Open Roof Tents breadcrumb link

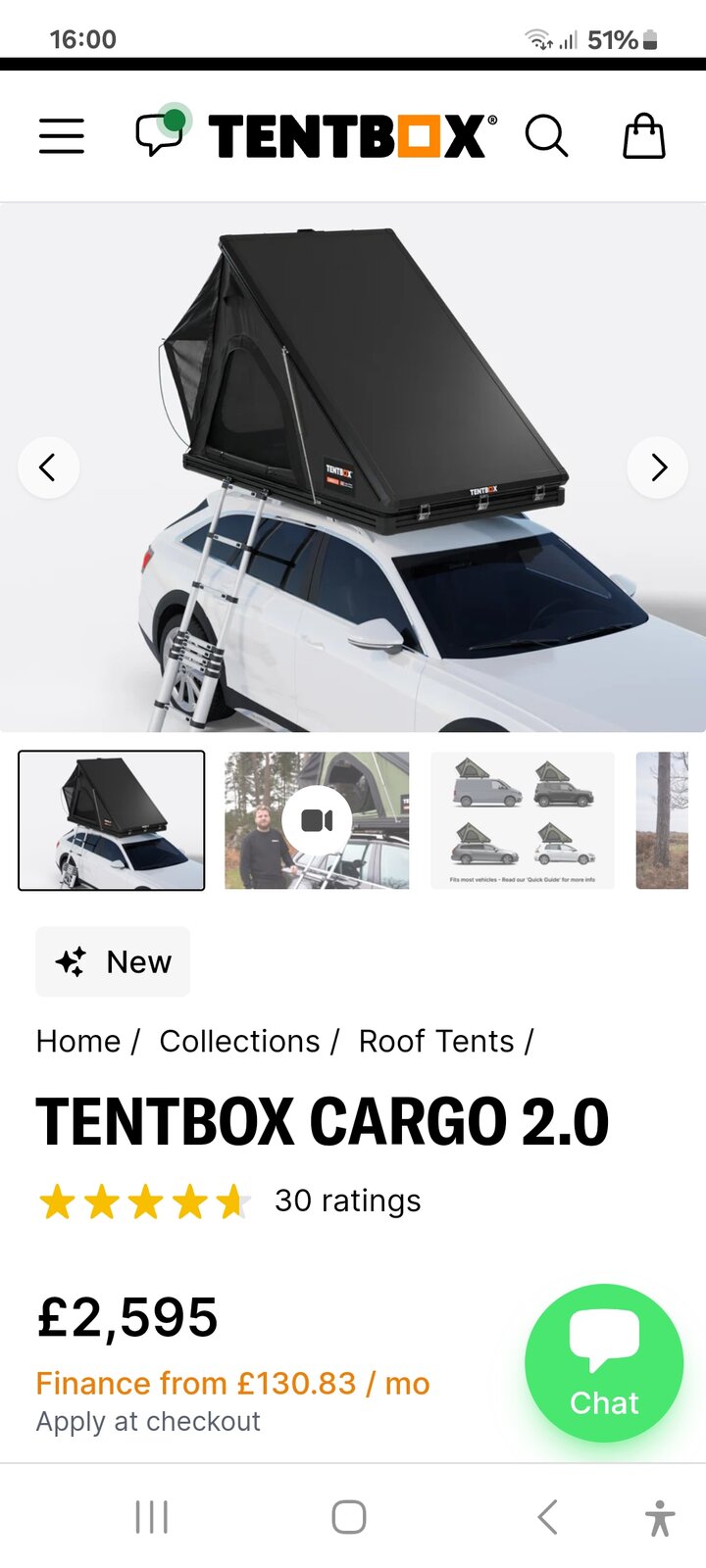pyautogui.click(x=436, y=1041)
